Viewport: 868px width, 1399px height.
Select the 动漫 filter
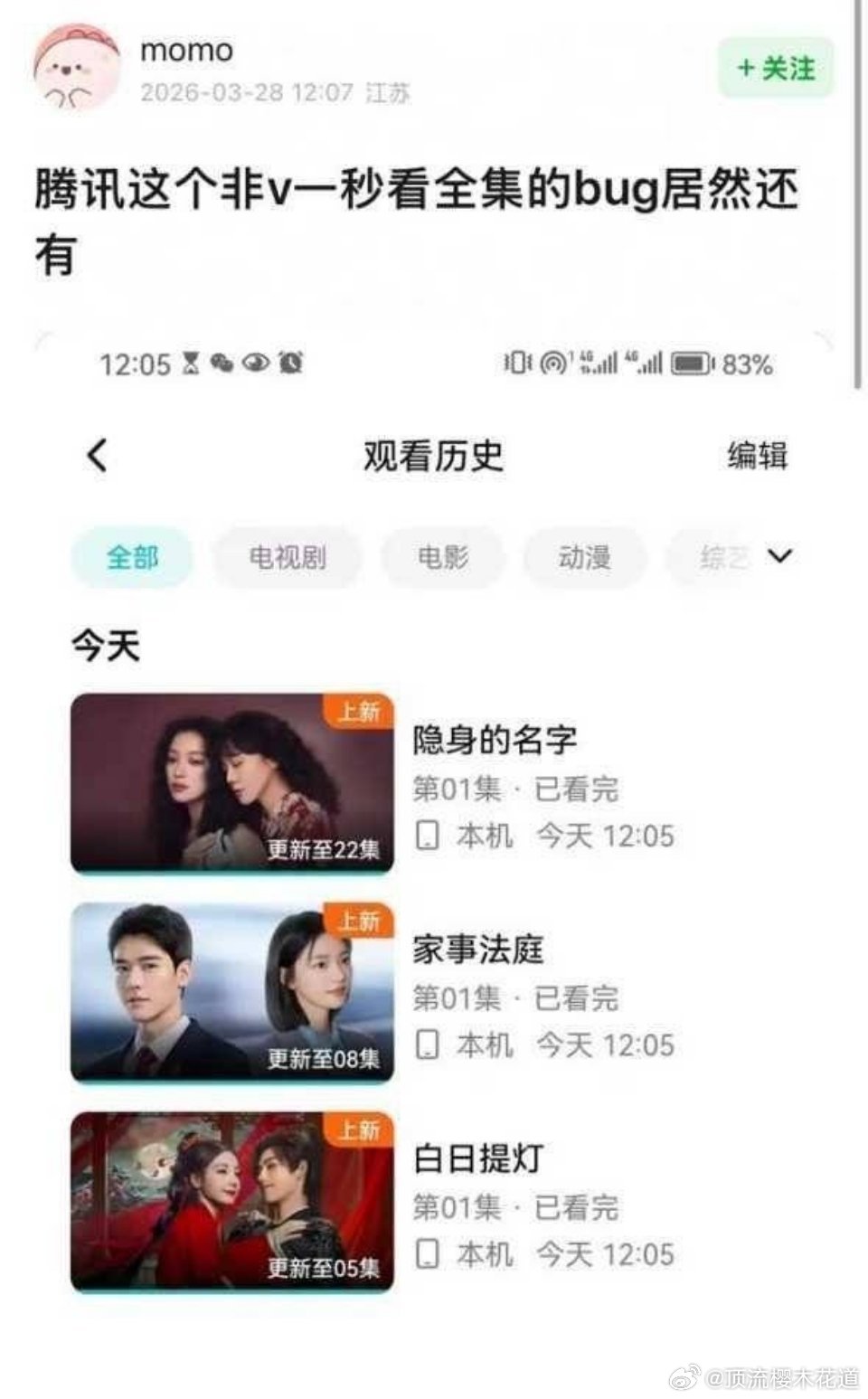(583, 558)
